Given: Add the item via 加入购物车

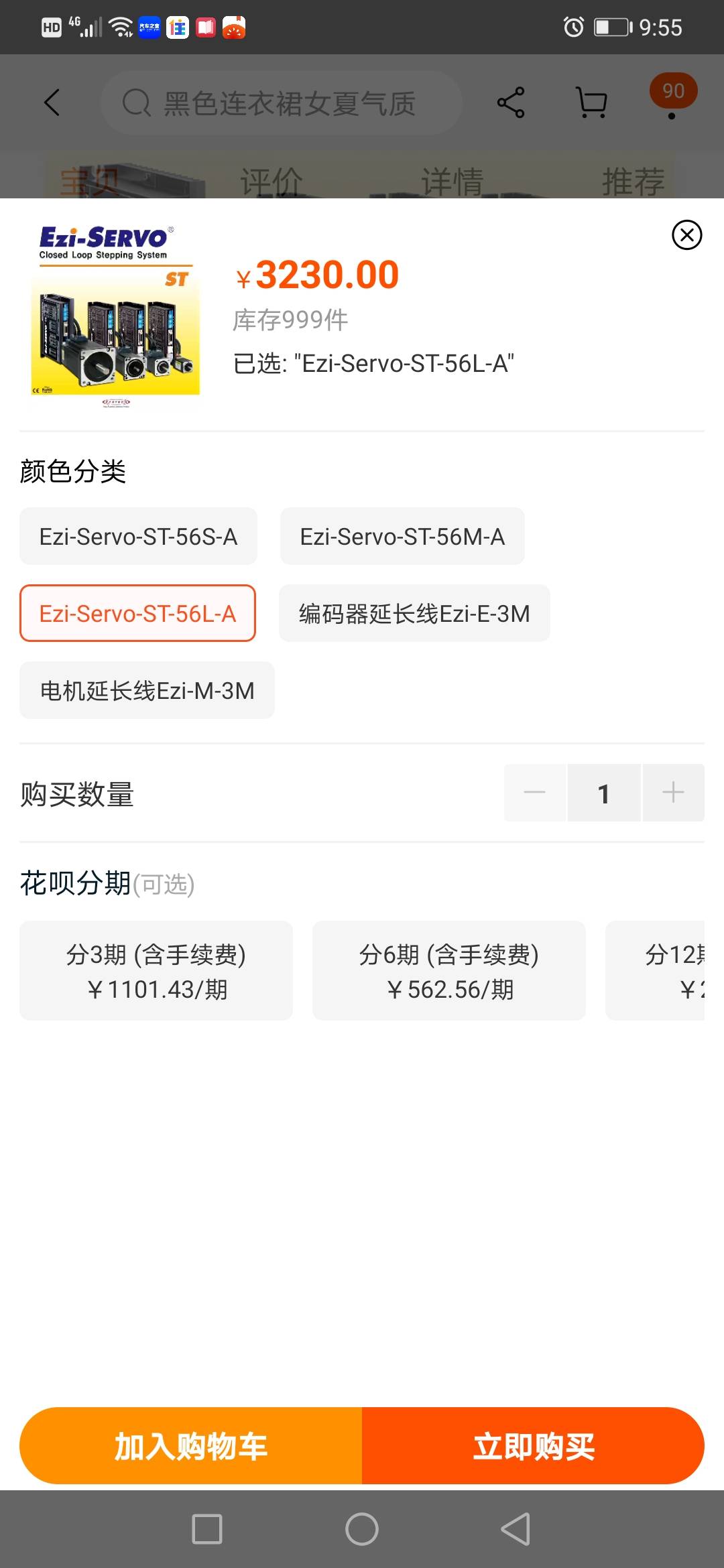Looking at the screenshot, I should click(191, 1445).
